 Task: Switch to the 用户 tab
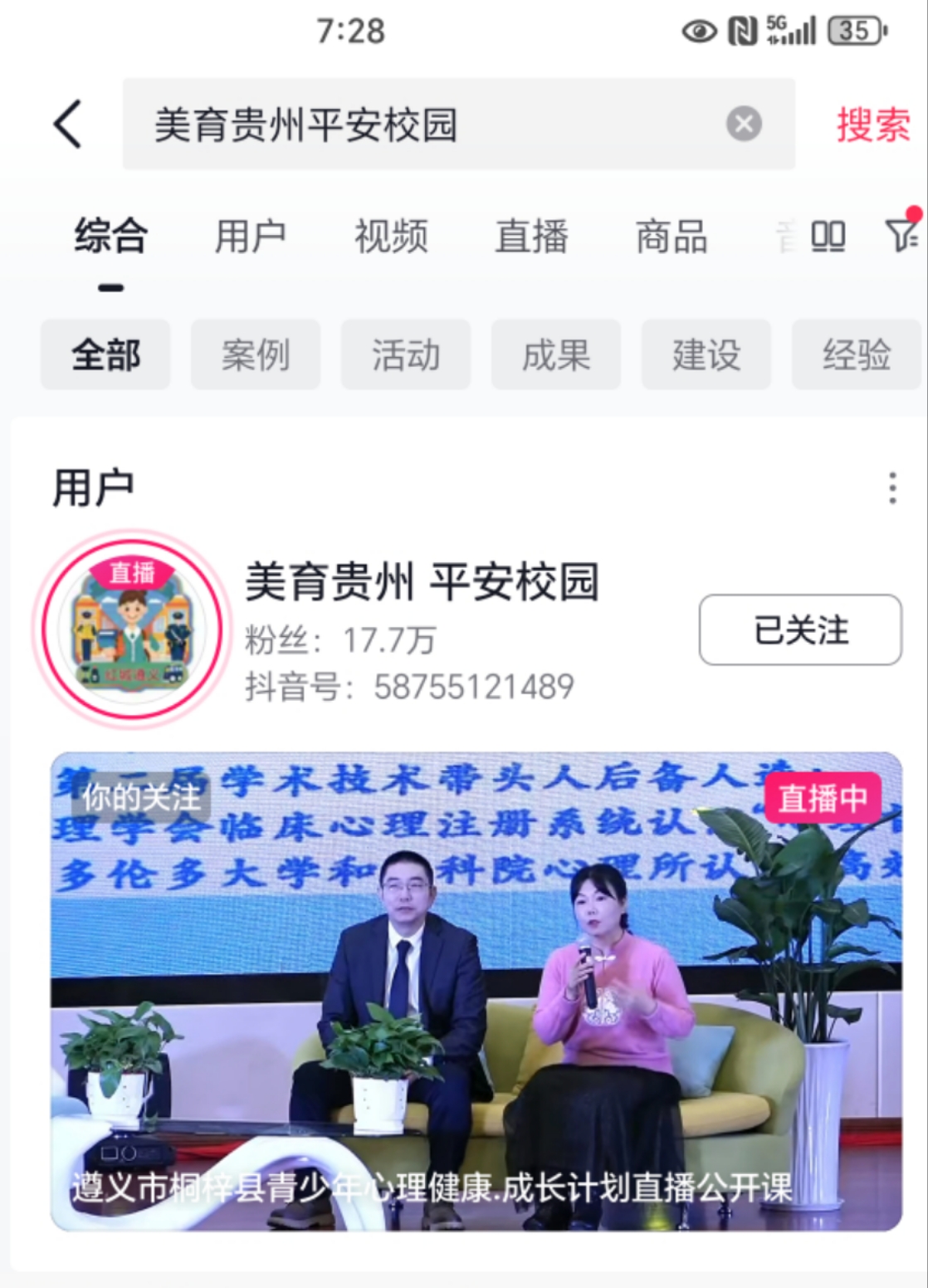[x=250, y=237]
